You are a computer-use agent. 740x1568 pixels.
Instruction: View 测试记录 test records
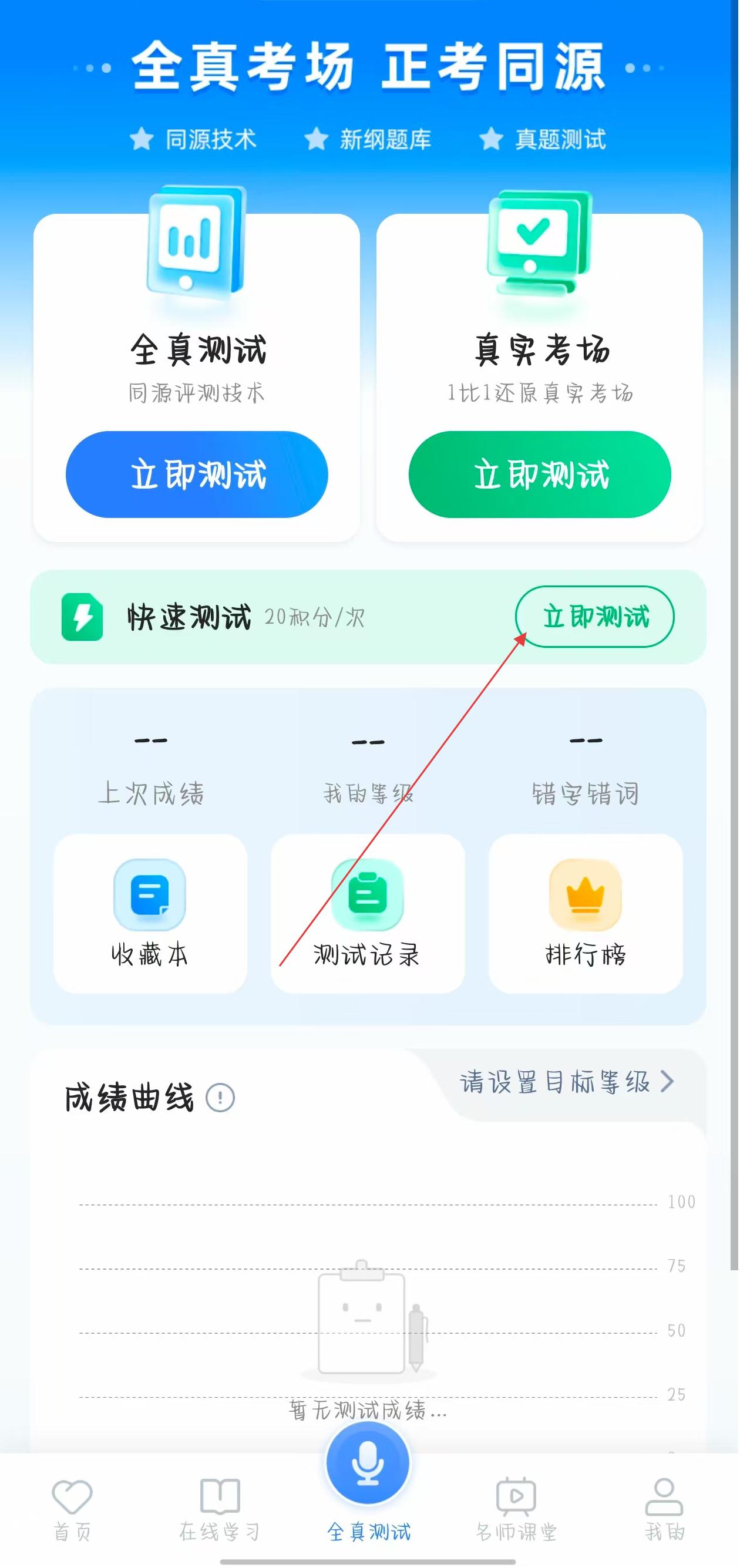[368, 913]
